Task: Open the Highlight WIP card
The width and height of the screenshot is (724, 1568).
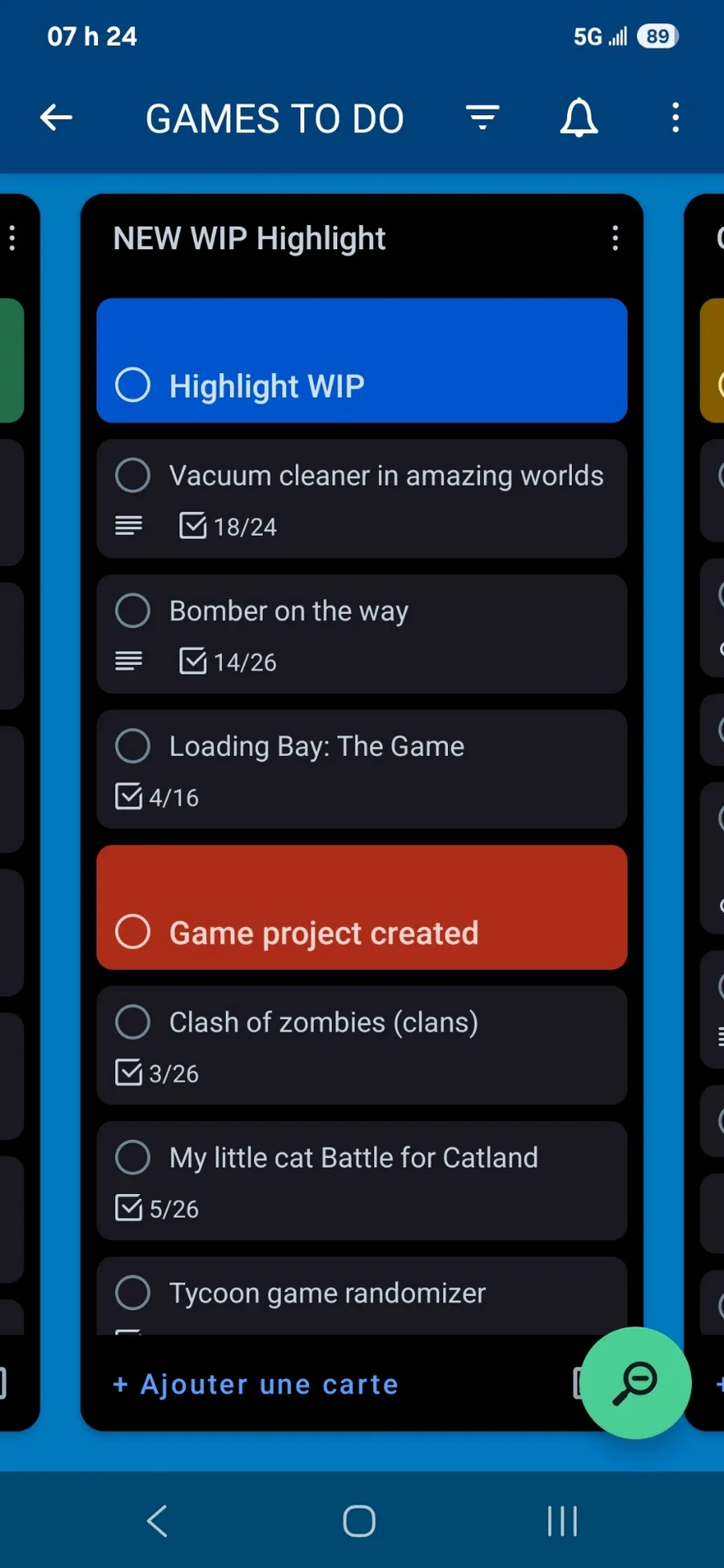Action: tap(362, 360)
